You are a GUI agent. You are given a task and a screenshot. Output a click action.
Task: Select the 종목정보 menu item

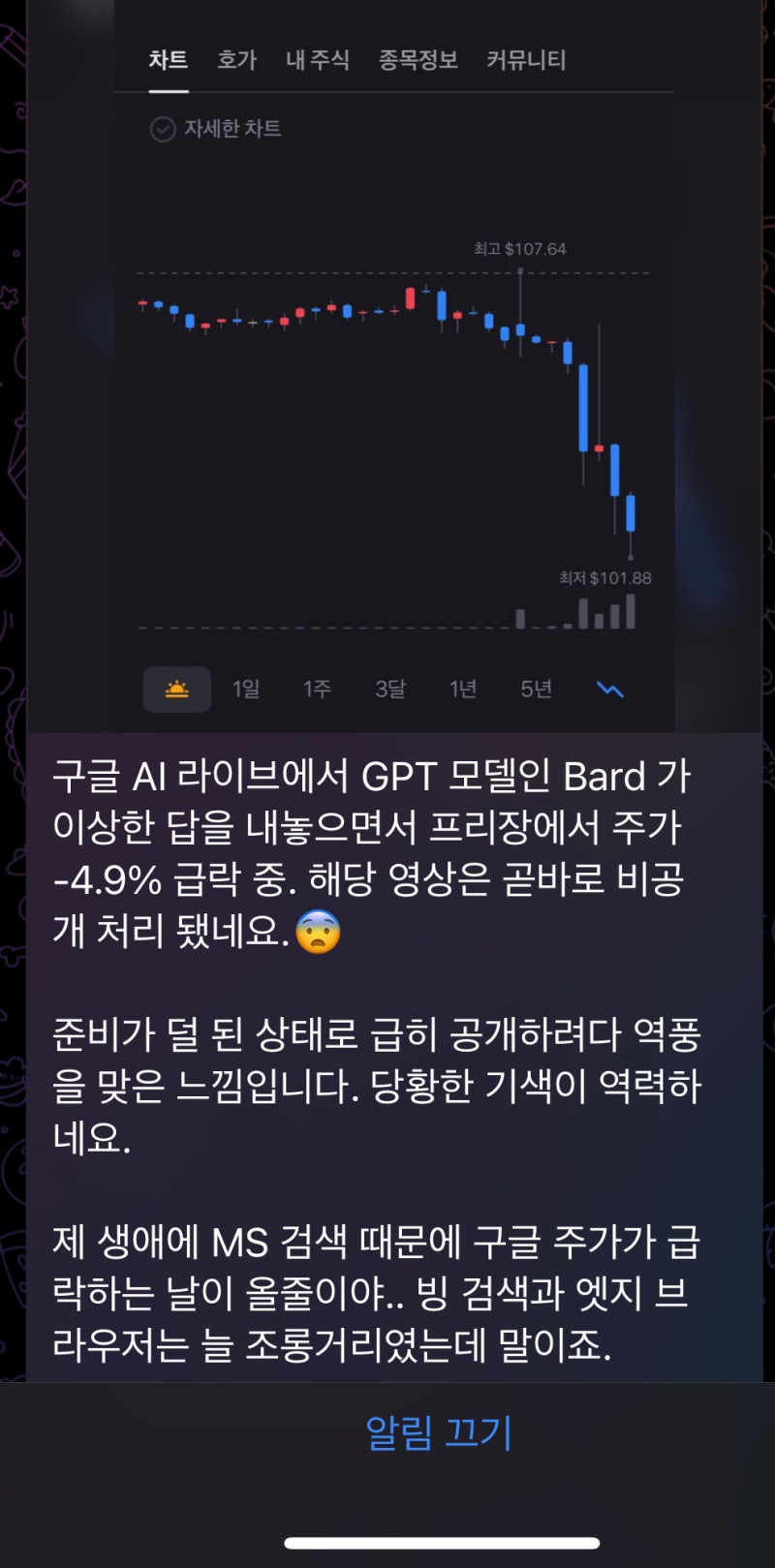[x=416, y=59]
